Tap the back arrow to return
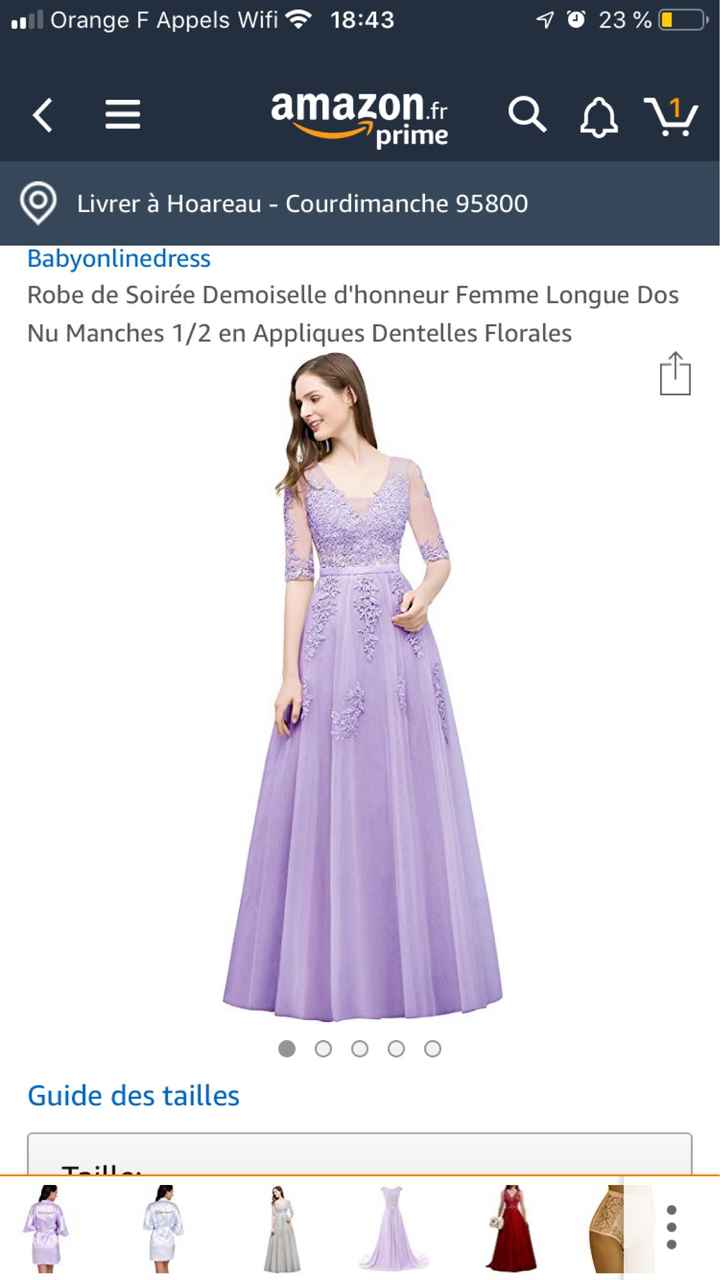Screen dimensions: 720x1280 point(42,114)
